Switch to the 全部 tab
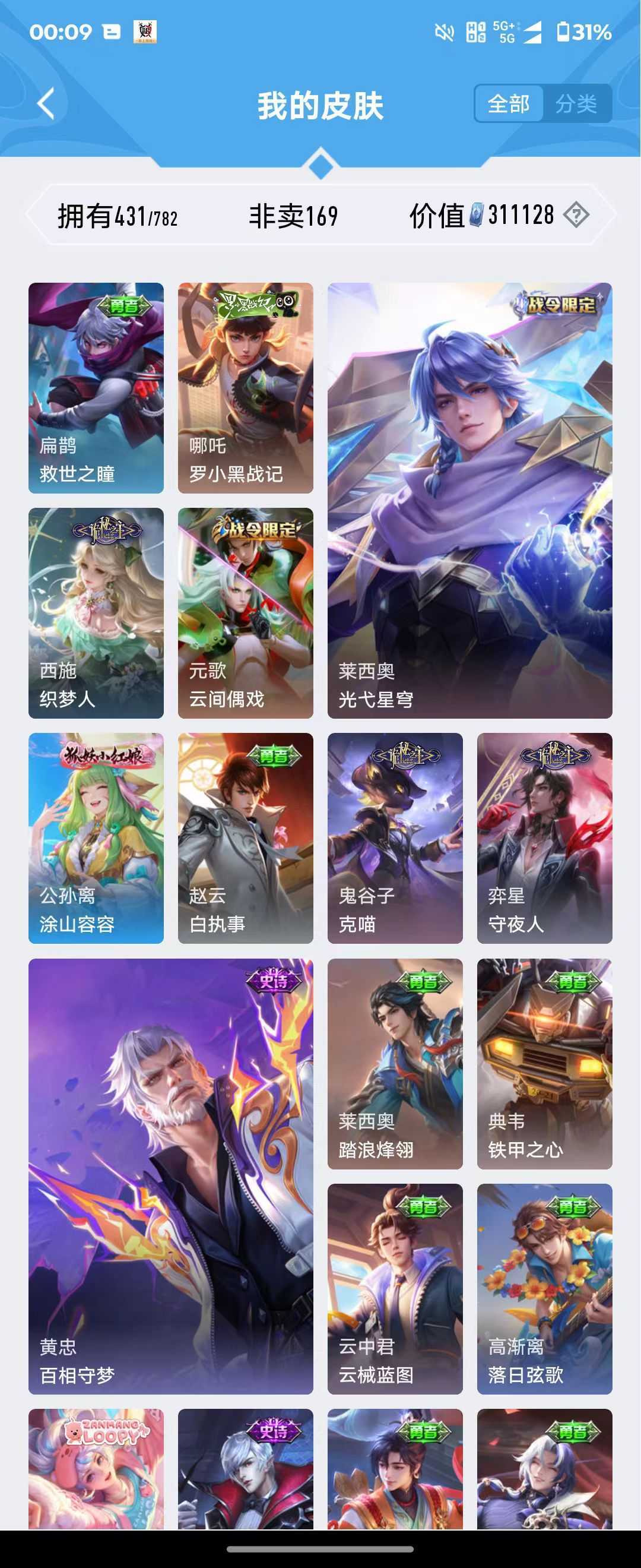The image size is (641, 1568). pos(509,104)
